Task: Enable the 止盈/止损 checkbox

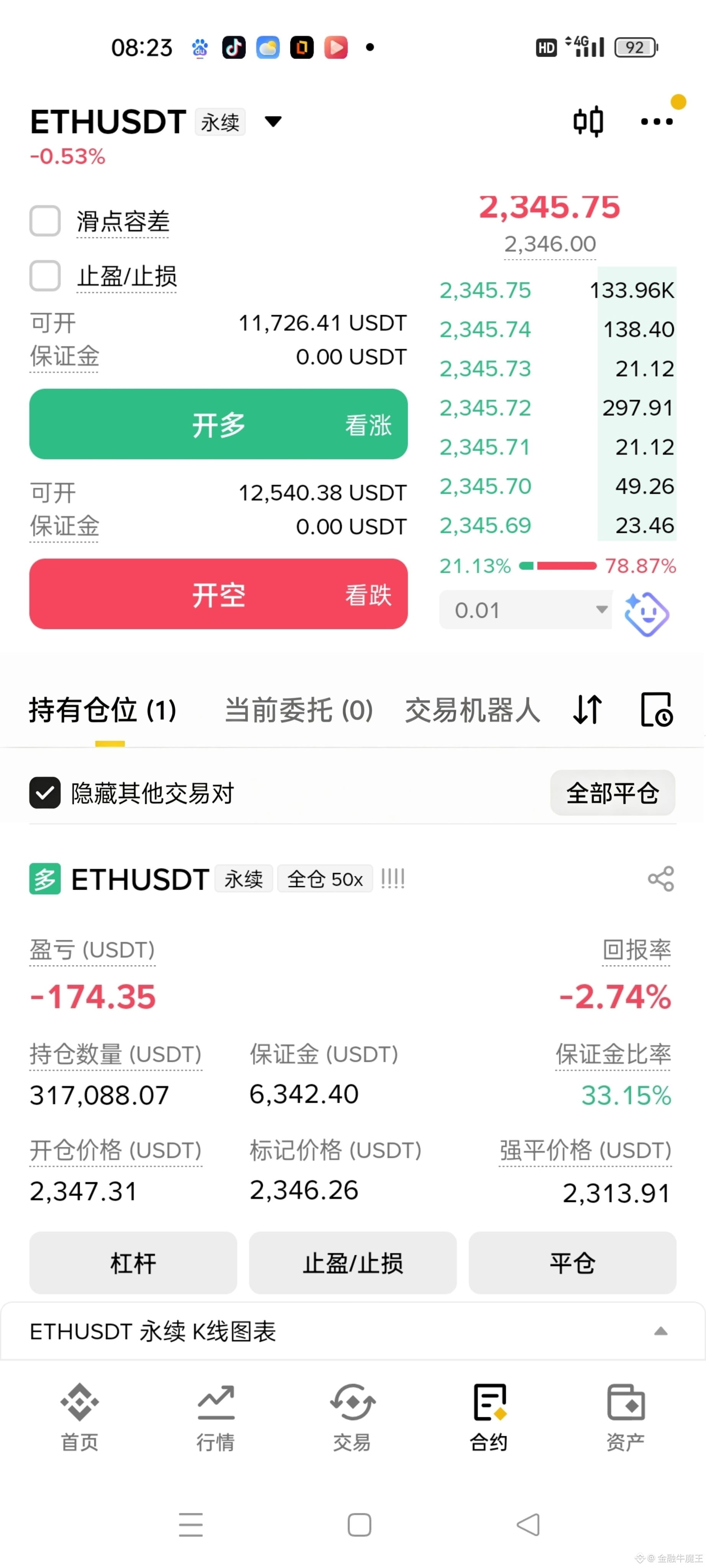Action: [x=45, y=276]
